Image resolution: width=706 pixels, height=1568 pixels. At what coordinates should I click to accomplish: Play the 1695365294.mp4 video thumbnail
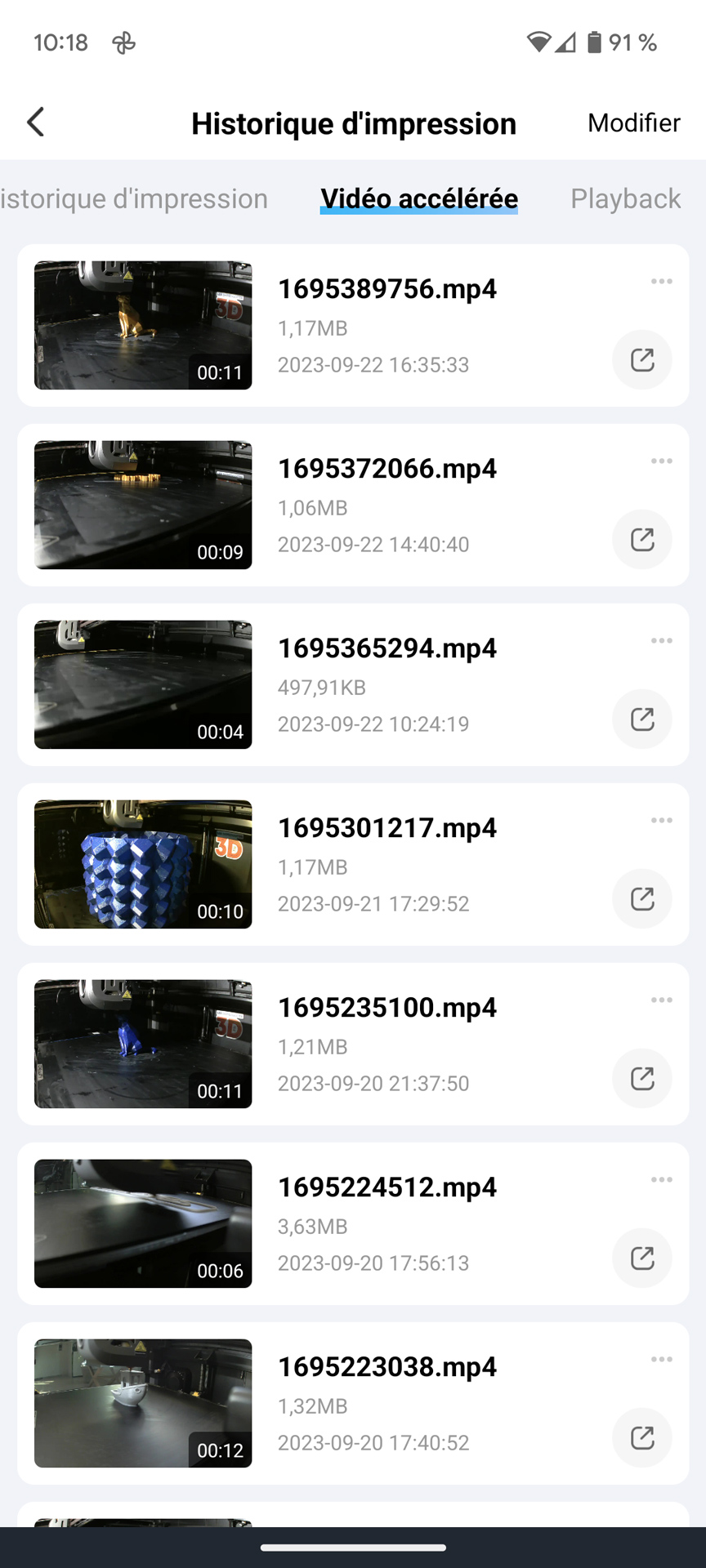click(x=143, y=684)
